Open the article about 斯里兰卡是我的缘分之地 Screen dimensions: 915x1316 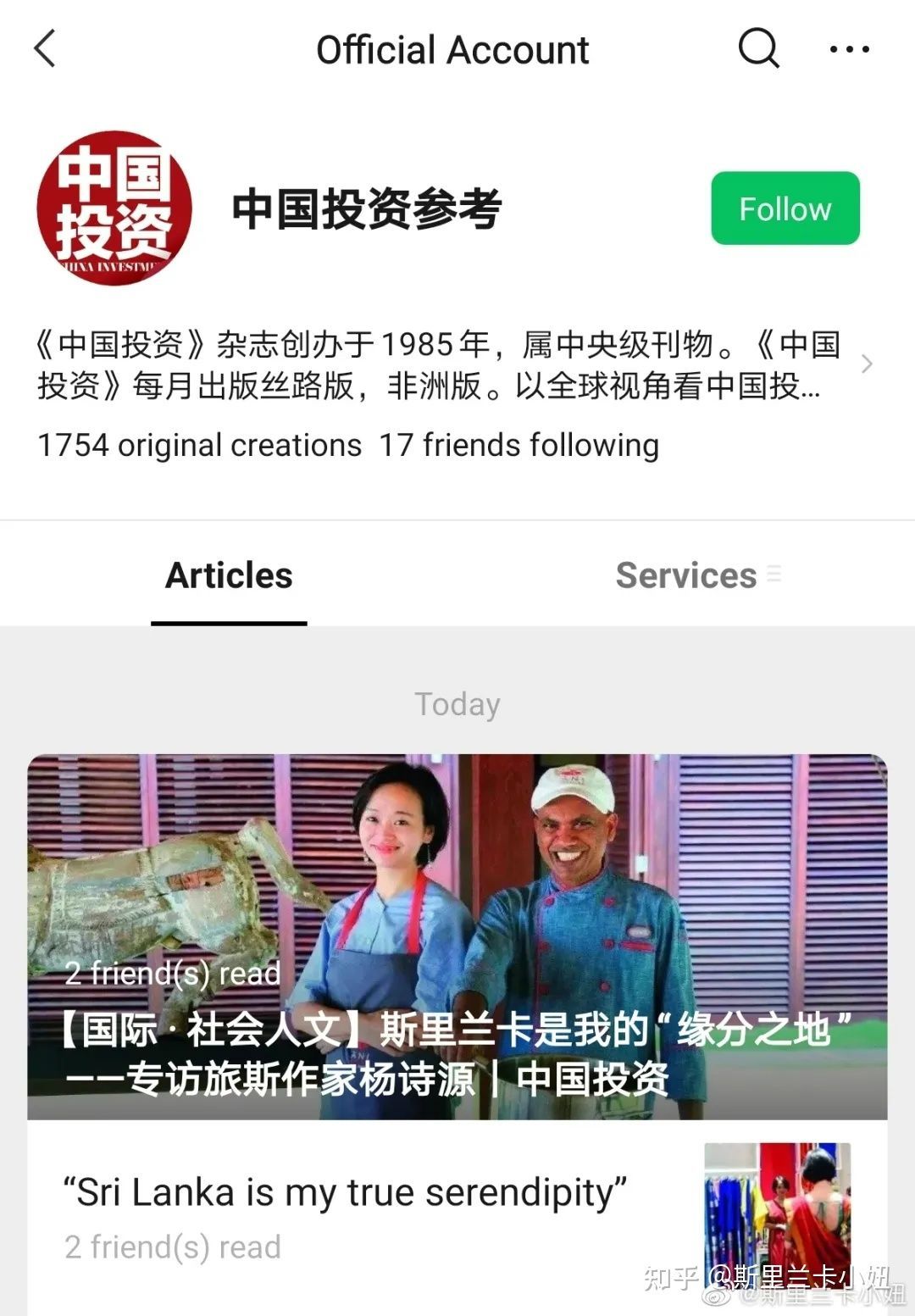tap(457, 936)
